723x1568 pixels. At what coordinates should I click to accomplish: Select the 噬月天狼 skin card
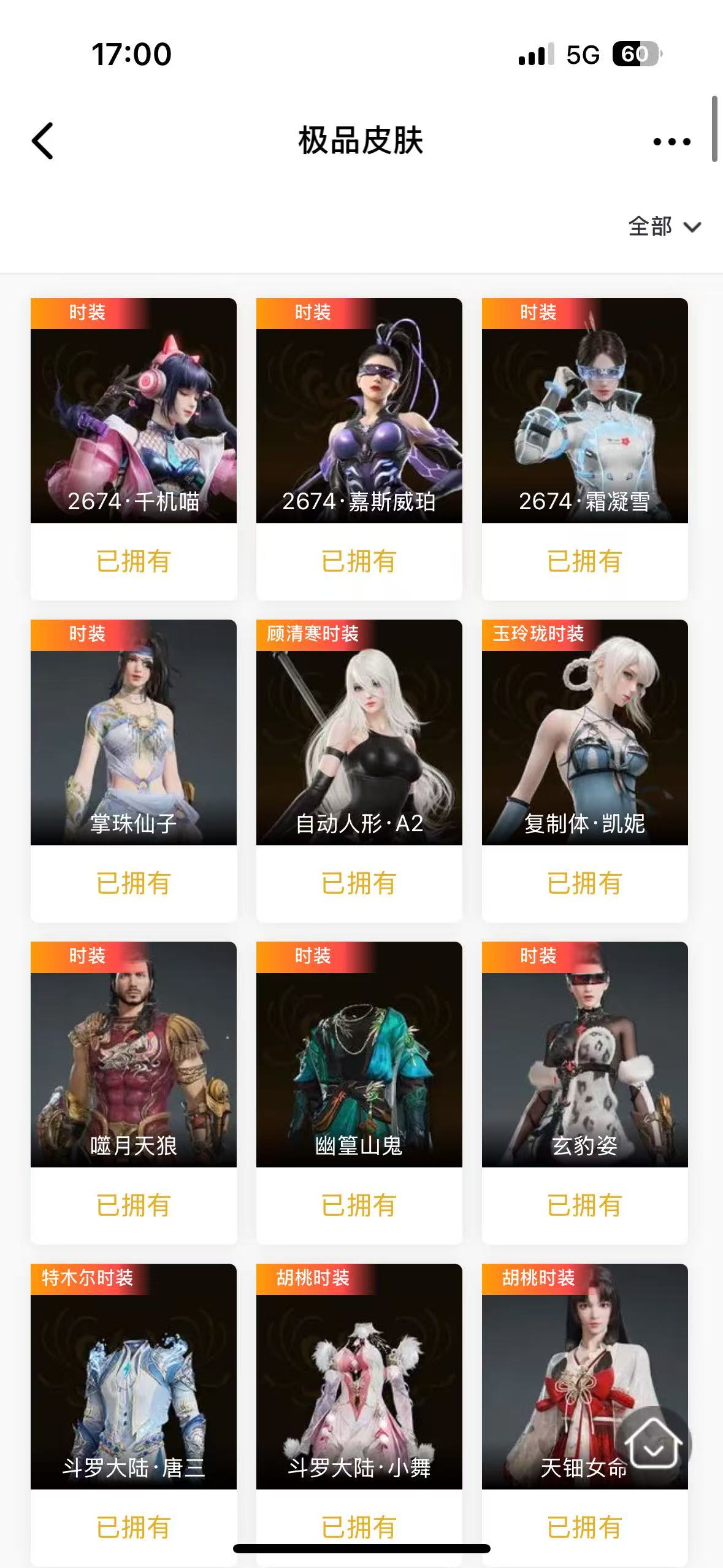(134, 1055)
